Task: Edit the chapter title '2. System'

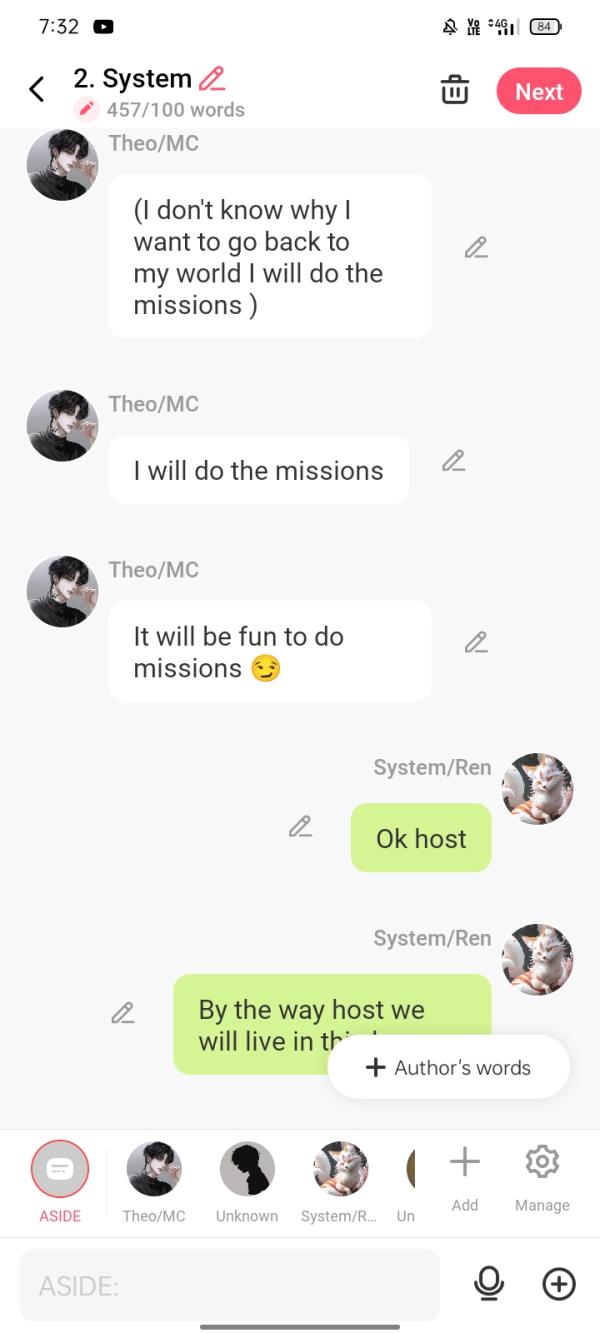Action: (x=212, y=78)
